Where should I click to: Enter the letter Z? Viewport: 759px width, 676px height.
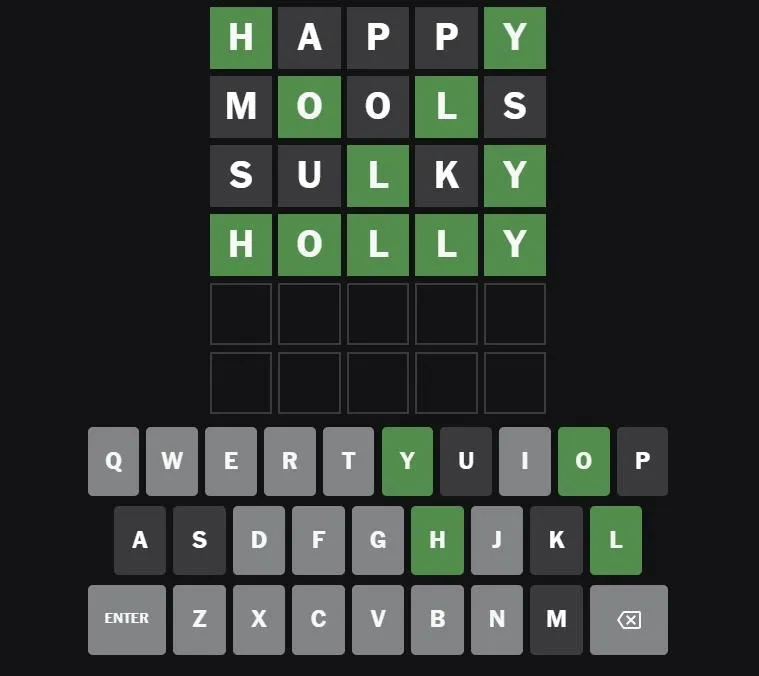[x=199, y=619]
